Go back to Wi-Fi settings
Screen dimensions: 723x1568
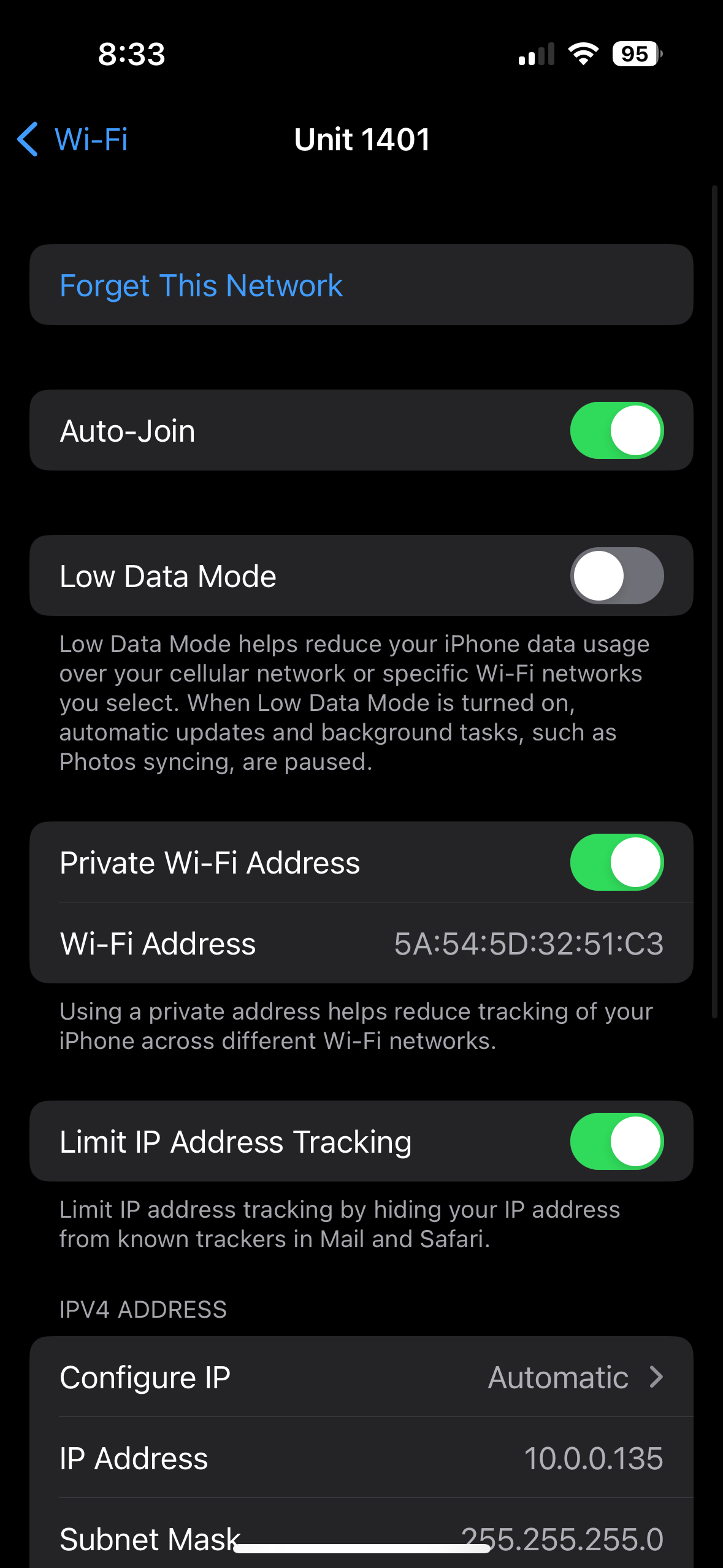tap(74, 139)
